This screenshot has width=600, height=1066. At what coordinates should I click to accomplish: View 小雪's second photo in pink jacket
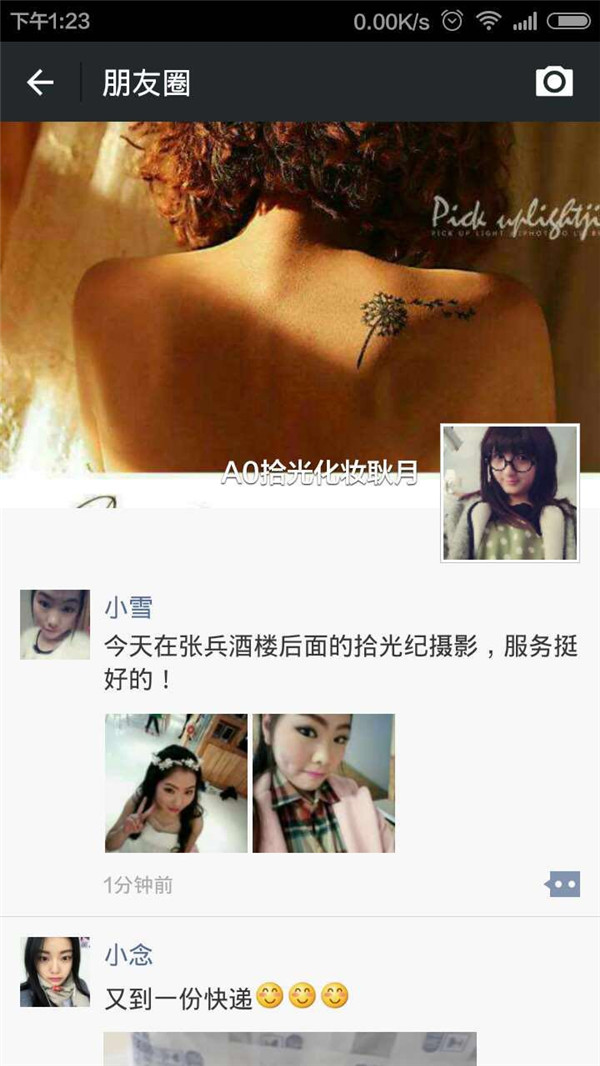coord(324,783)
